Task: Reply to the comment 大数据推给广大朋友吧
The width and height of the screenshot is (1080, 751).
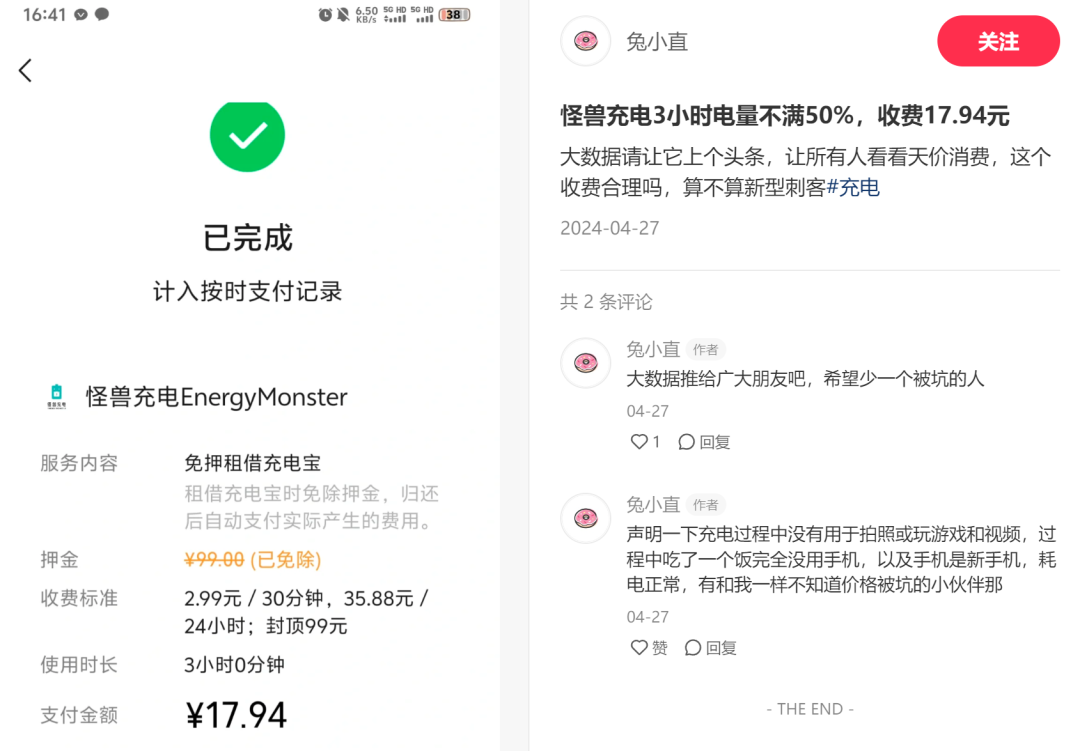Action: pyautogui.click(x=704, y=441)
